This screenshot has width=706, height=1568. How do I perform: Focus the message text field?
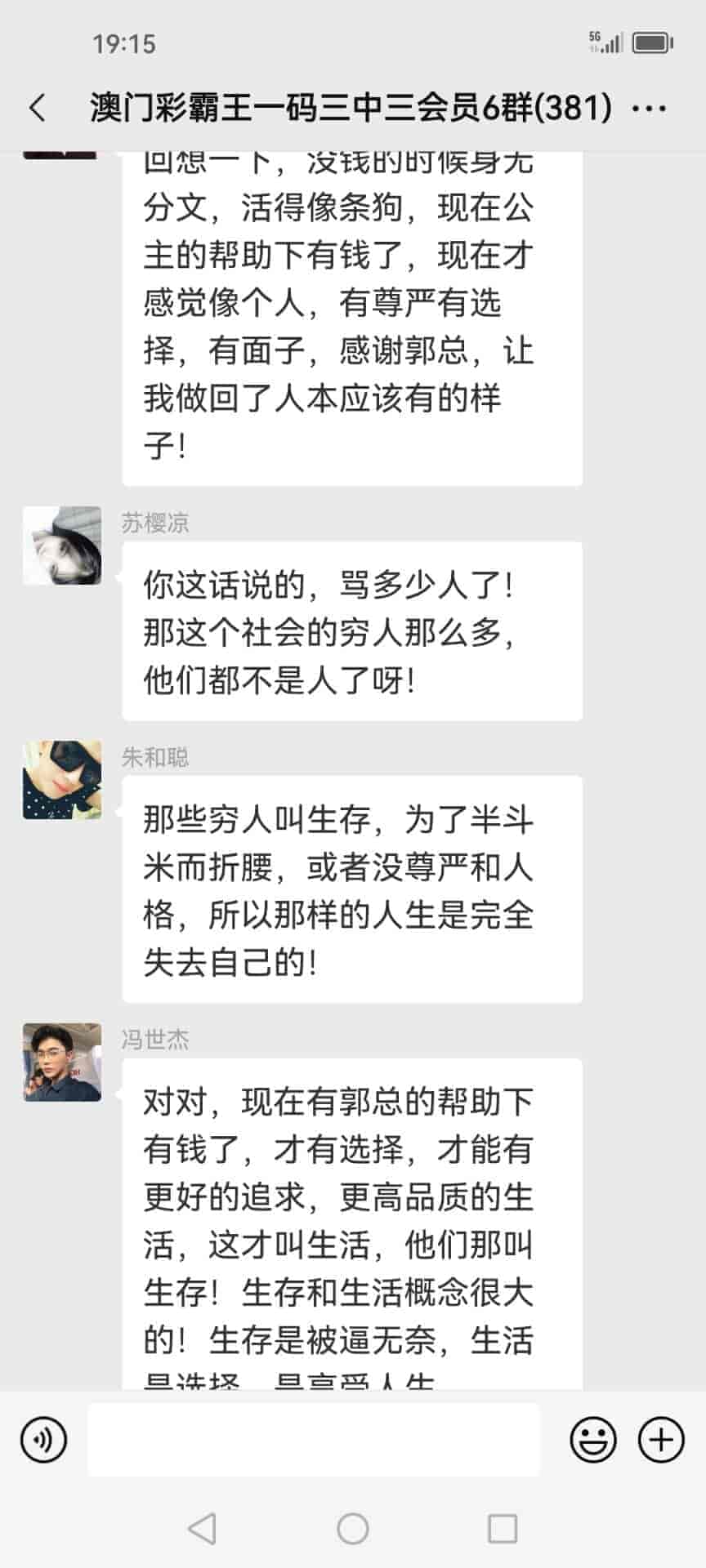click(x=314, y=1440)
